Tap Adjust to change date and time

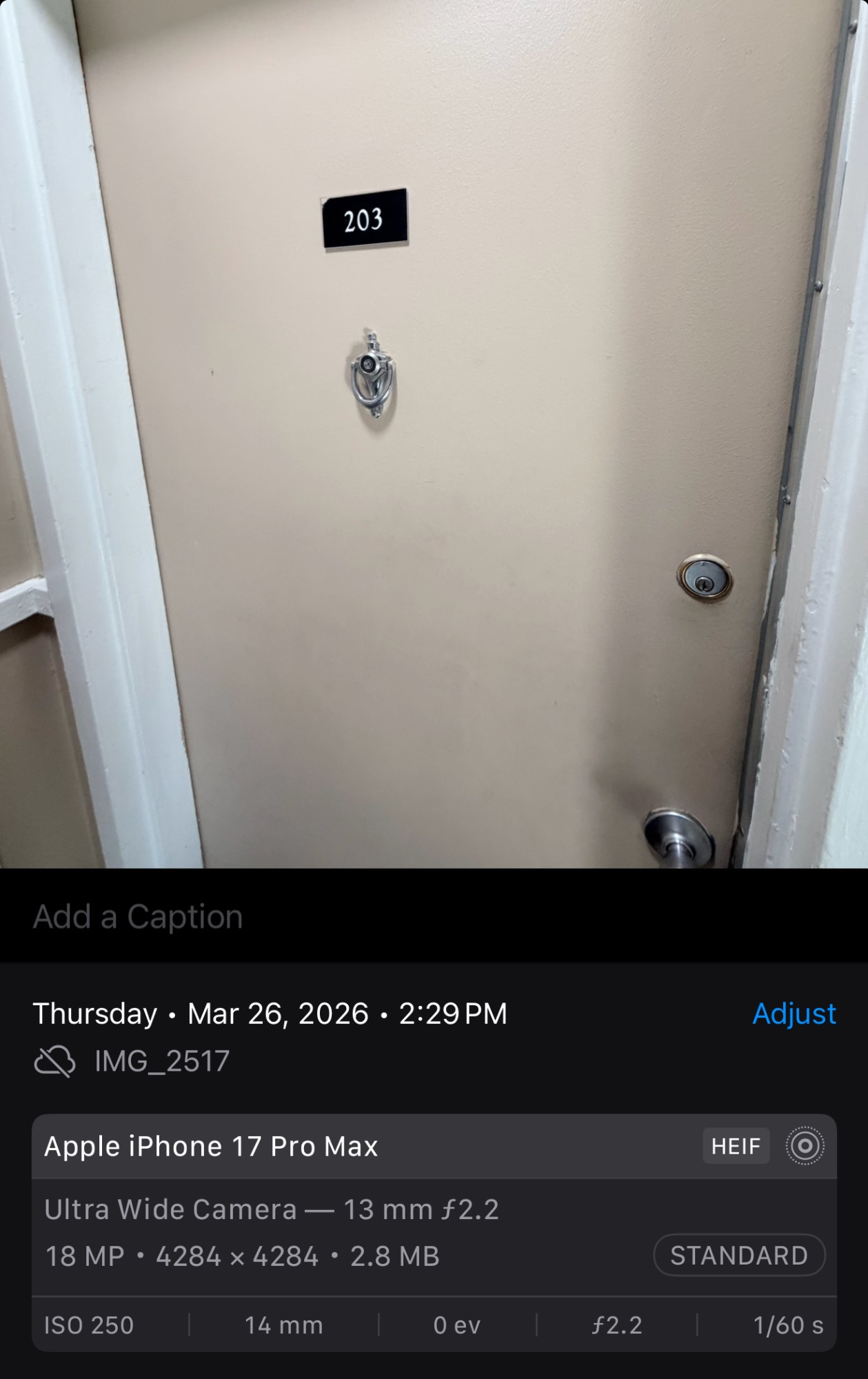[794, 1014]
